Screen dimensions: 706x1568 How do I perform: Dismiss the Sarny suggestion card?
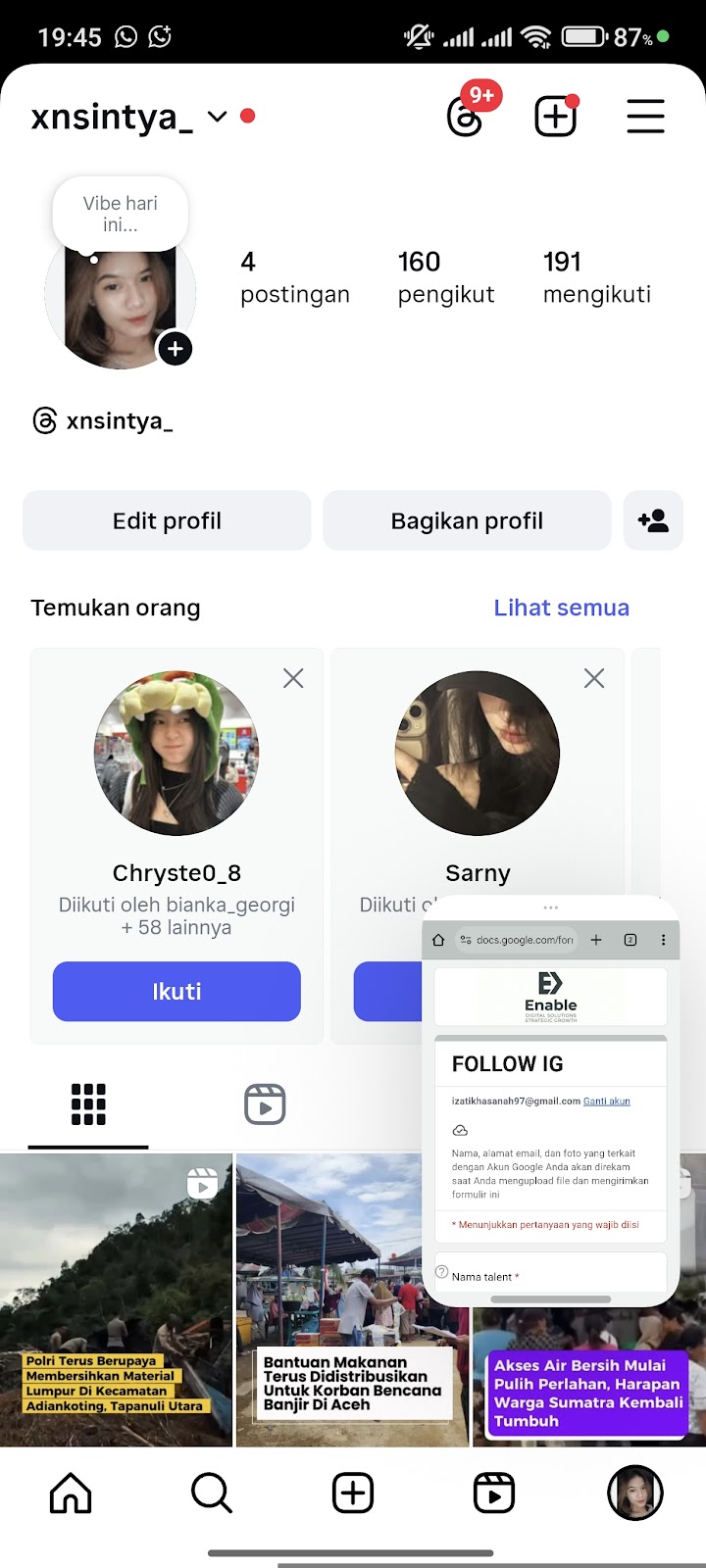(594, 678)
